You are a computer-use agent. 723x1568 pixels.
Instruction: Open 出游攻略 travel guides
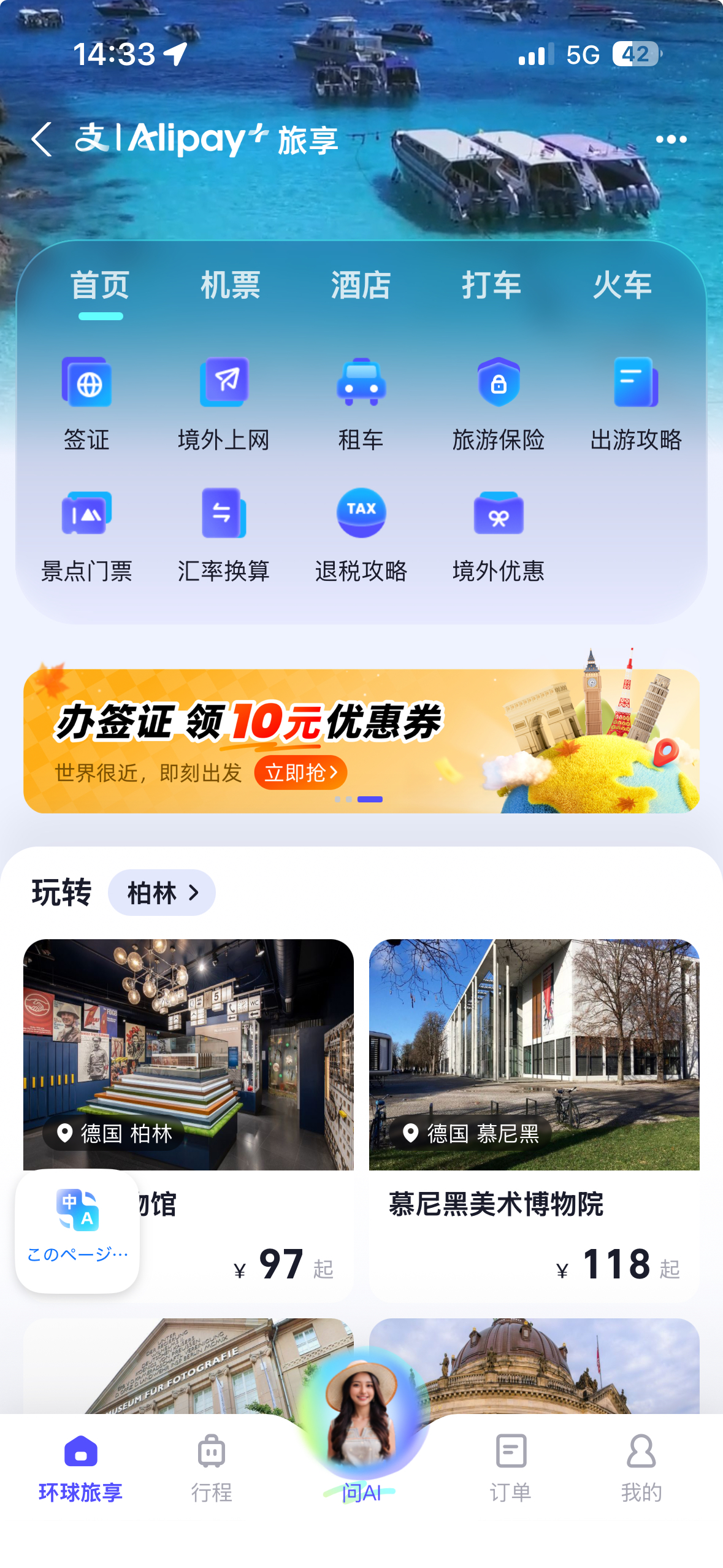click(x=636, y=403)
